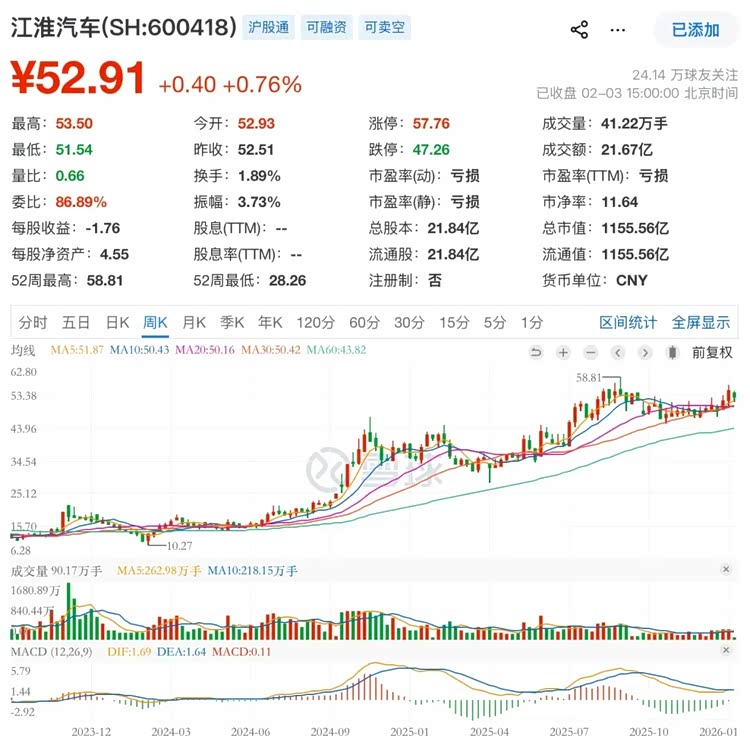Show the 5分 interval chart
The image size is (750, 745).
pyautogui.click(x=495, y=322)
